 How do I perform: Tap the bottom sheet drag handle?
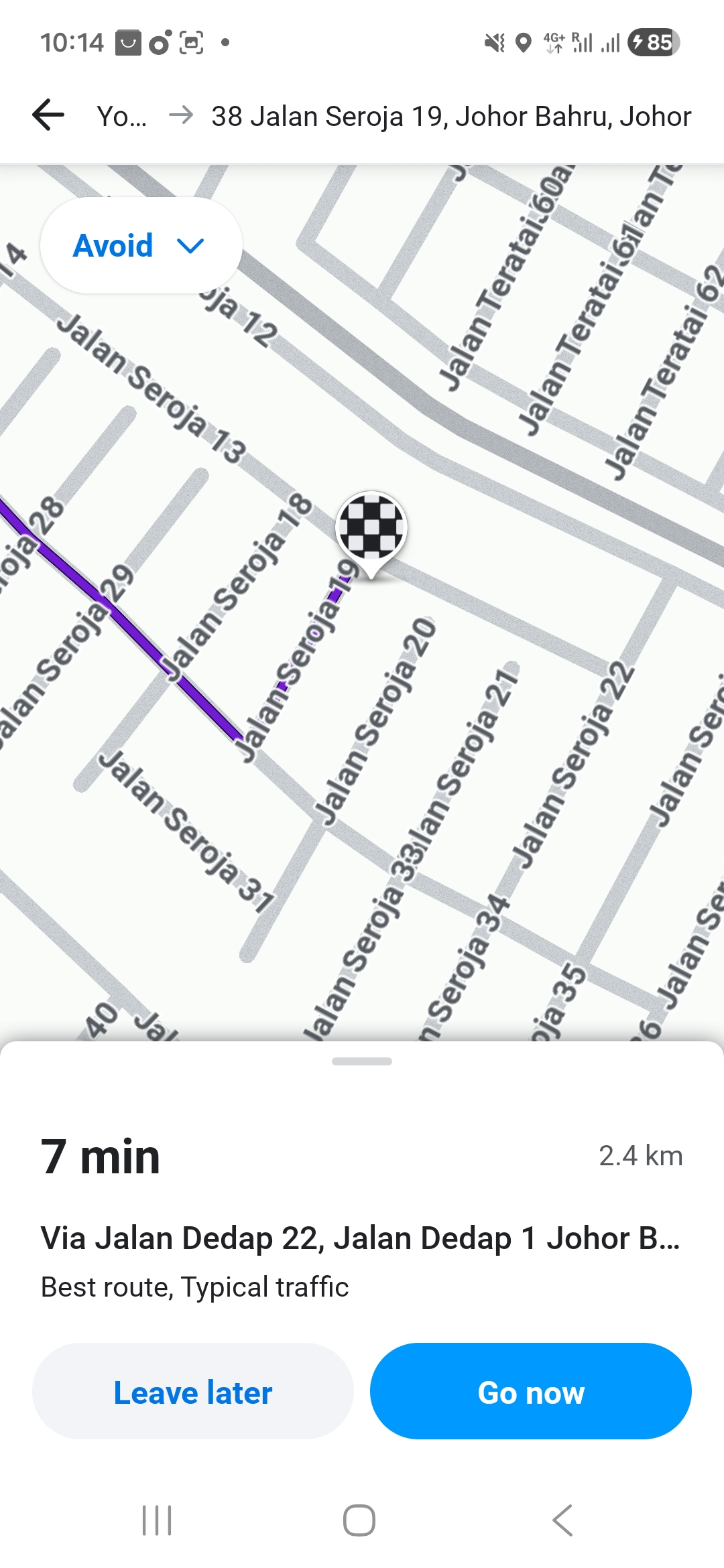362,1061
